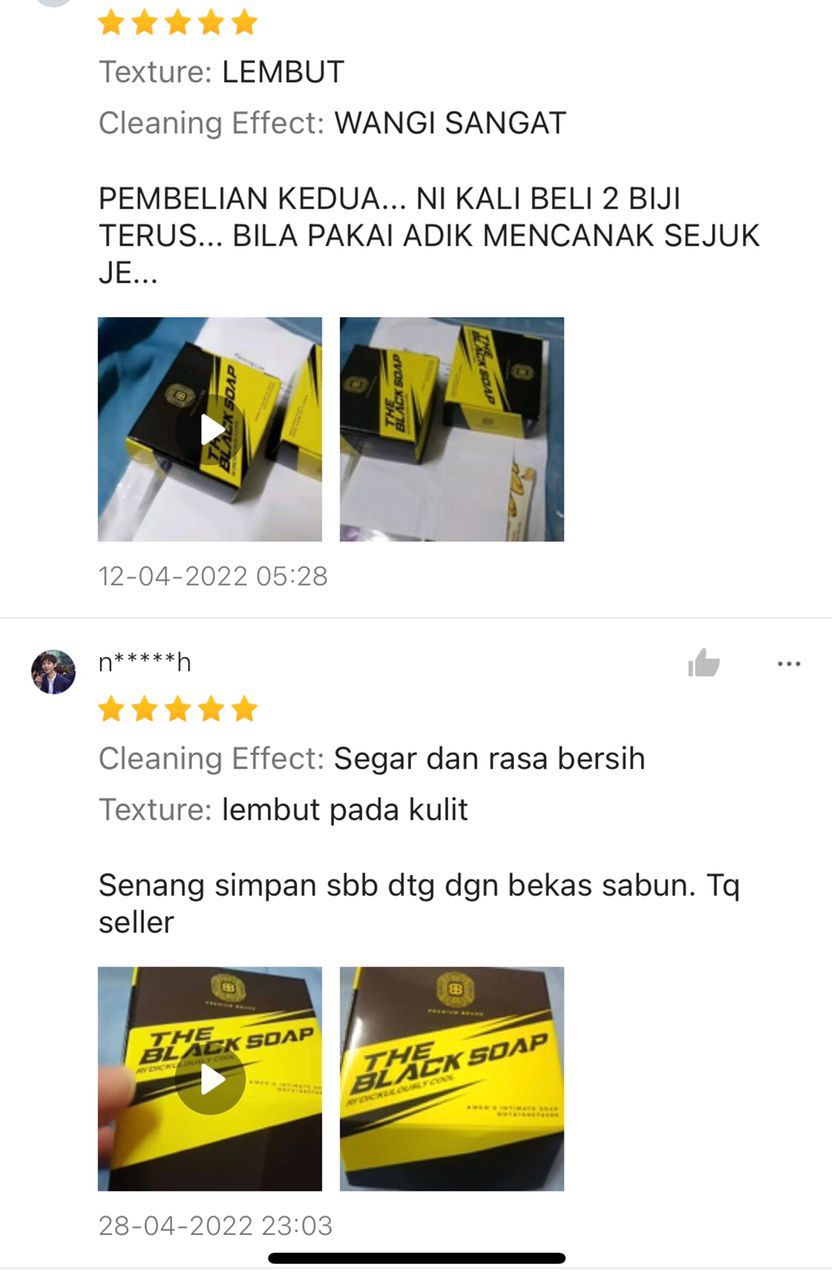Play the video in the 12-04-2022 review
This screenshot has width=832, height=1280.
[210, 429]
